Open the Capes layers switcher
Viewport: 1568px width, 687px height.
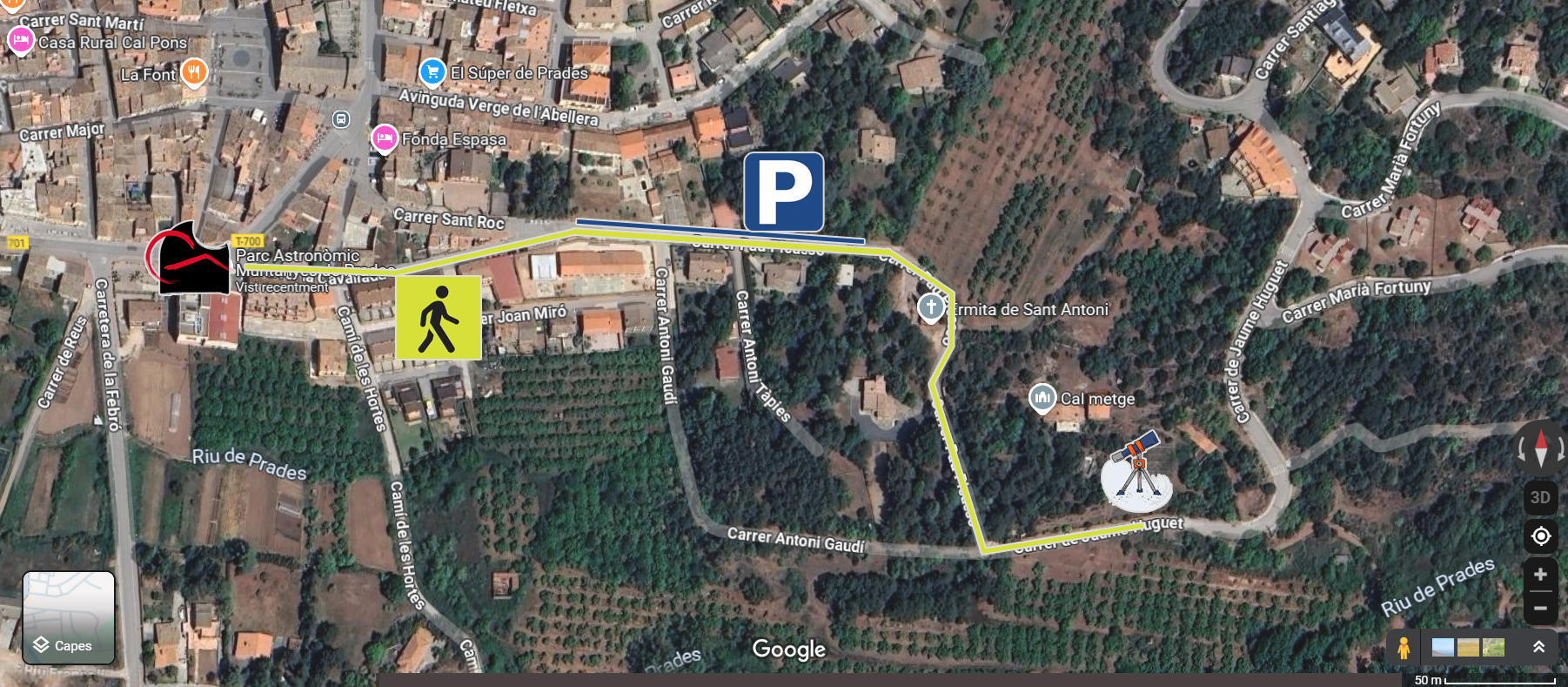pyautogui.click(x=68, y=618)
